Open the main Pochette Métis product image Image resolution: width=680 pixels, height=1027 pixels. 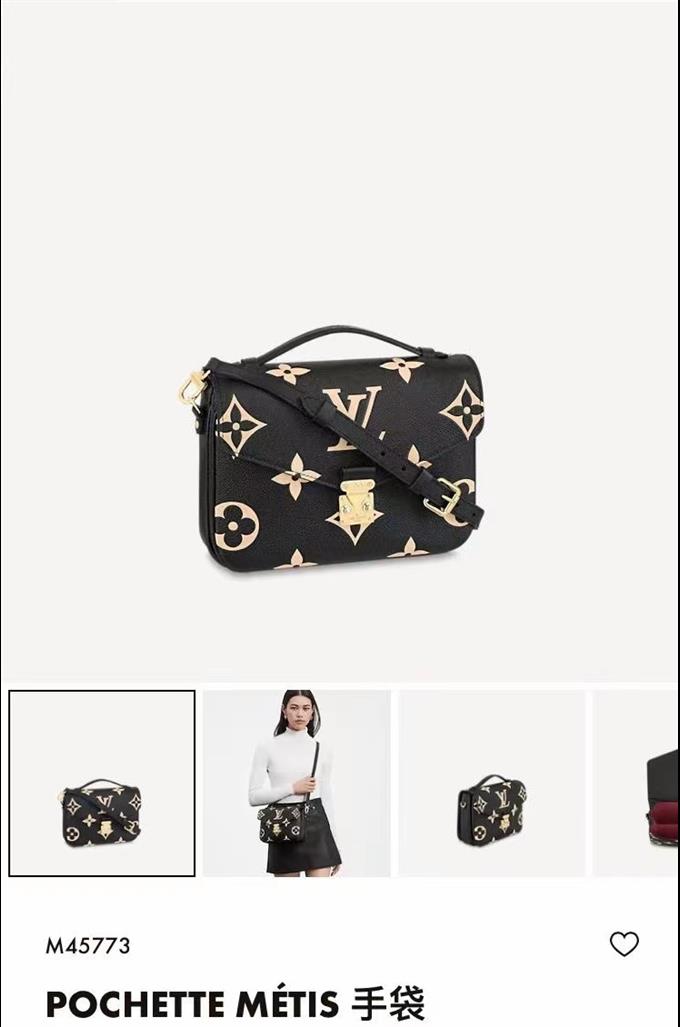pos(340,450)
